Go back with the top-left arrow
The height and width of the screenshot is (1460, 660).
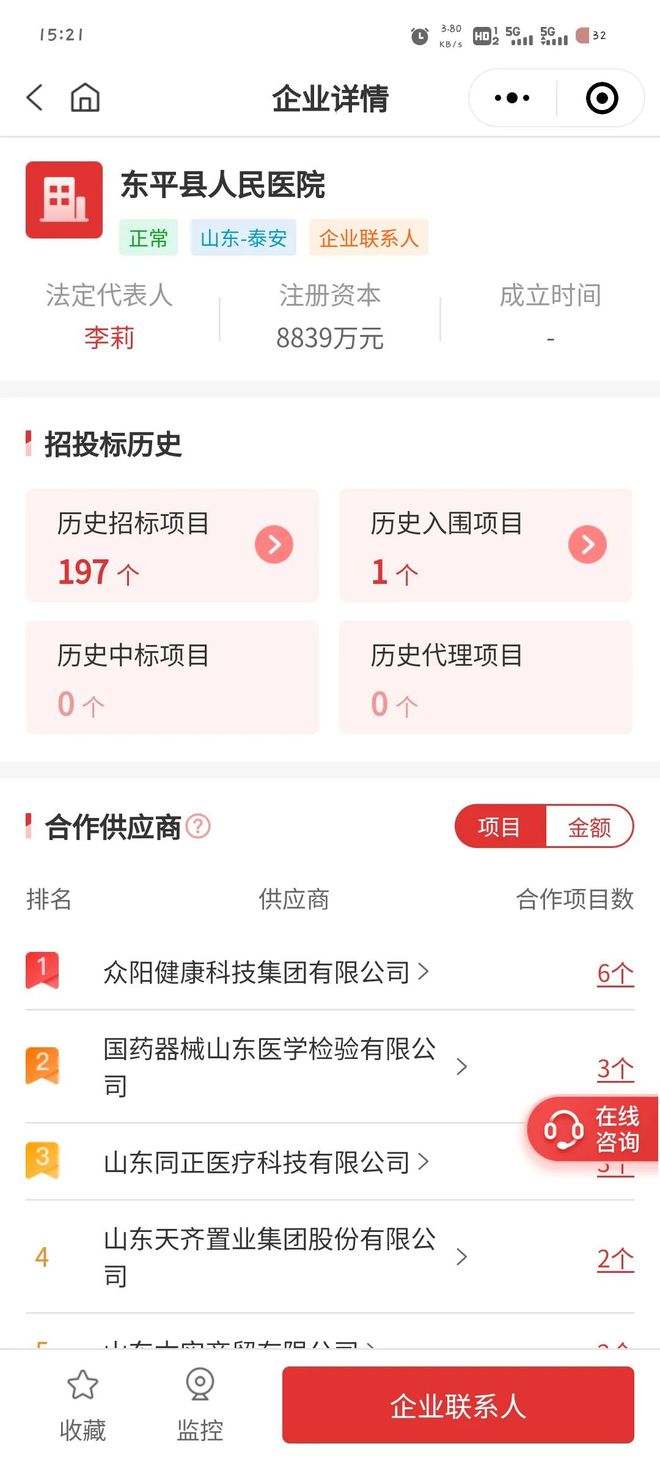point(35,98)
